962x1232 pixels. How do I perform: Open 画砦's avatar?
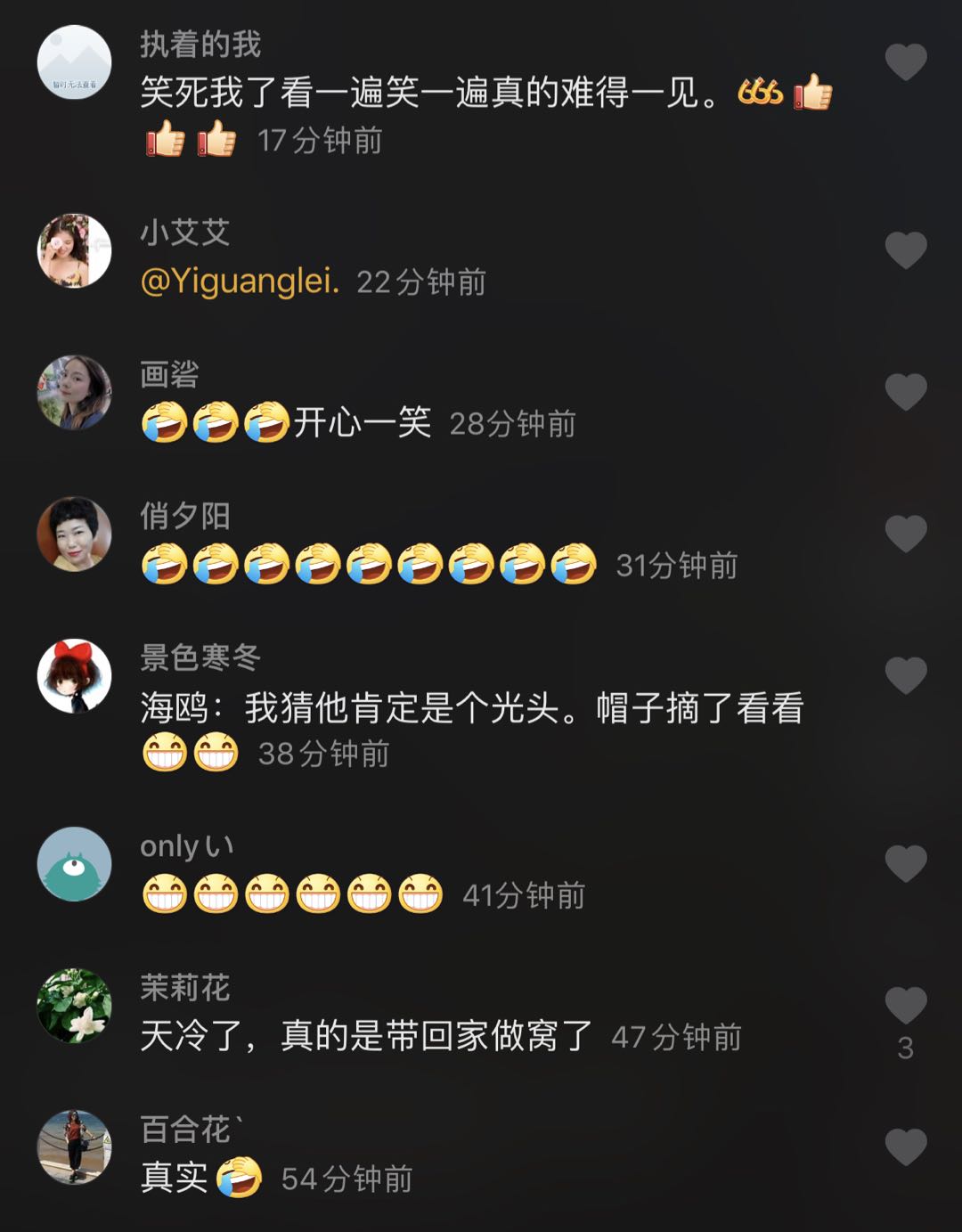point(74,392)
